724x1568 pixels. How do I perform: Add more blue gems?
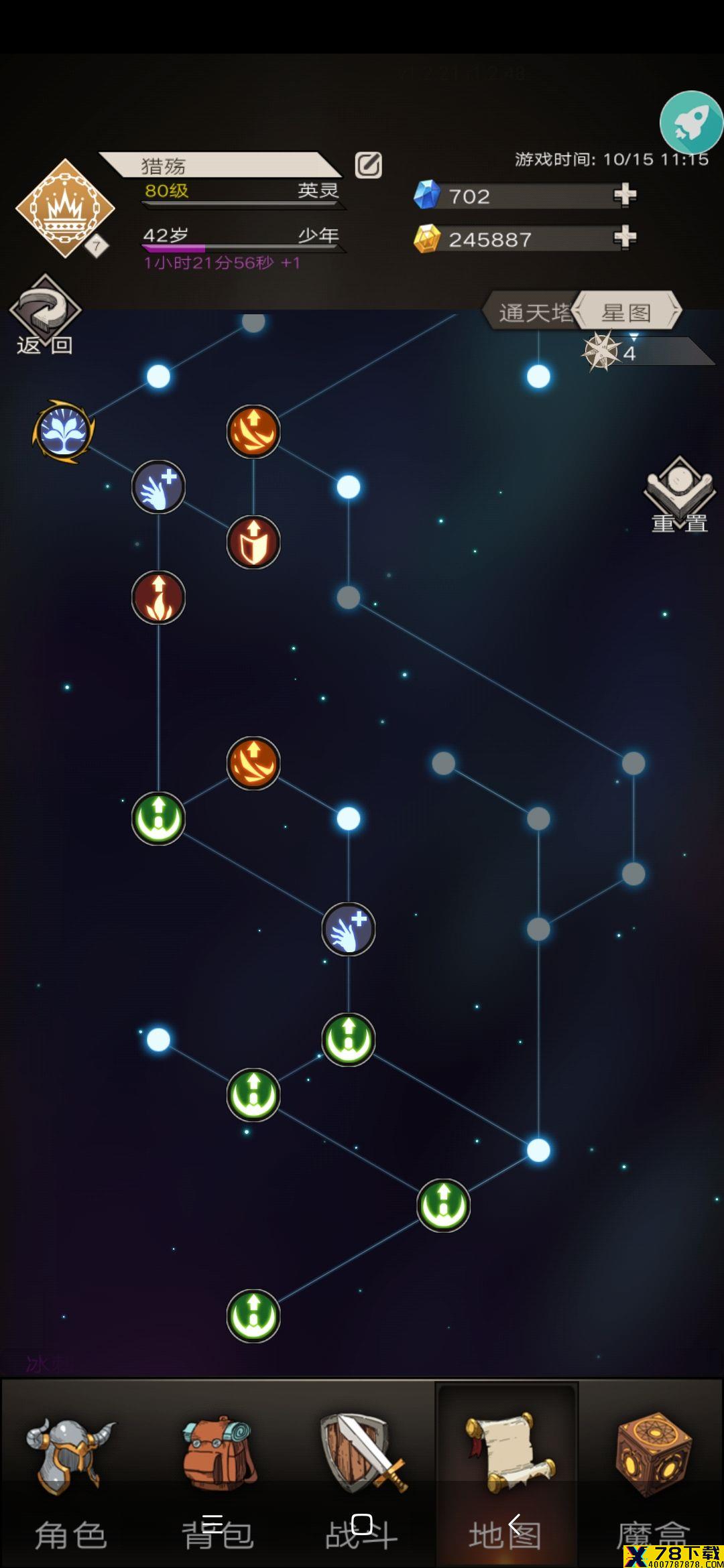click(x=624, y=195)
